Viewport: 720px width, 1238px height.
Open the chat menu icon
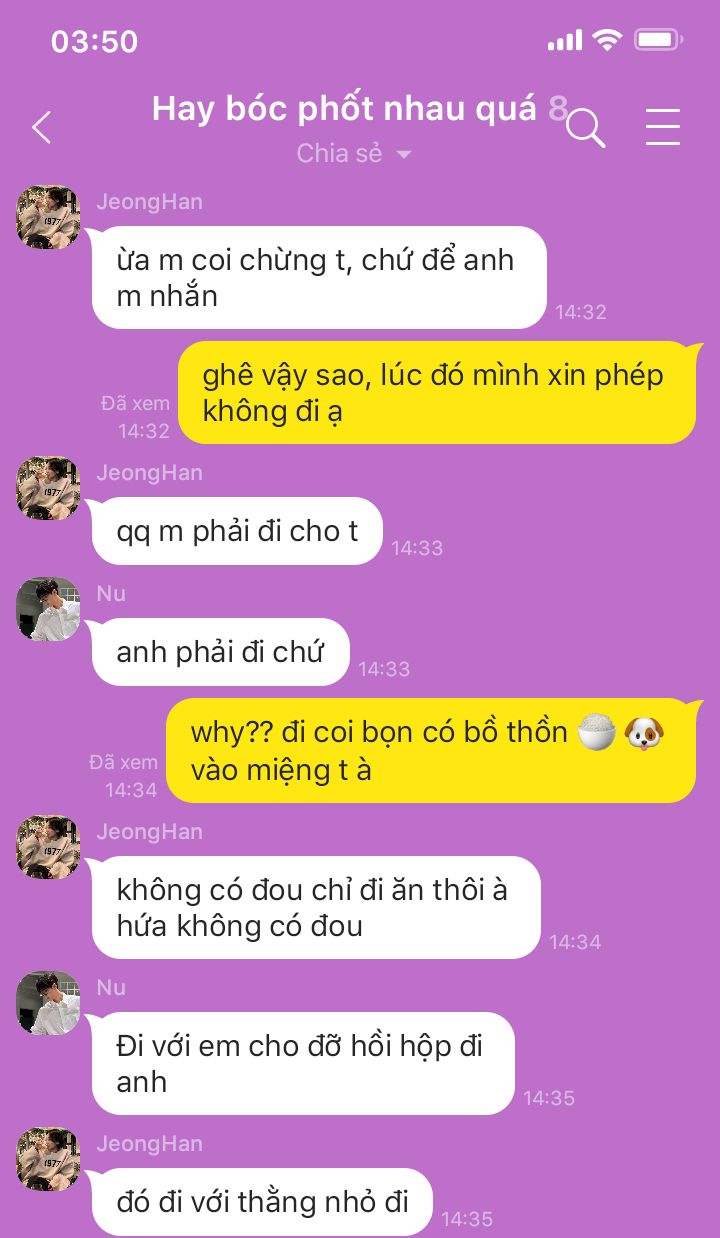662,127
